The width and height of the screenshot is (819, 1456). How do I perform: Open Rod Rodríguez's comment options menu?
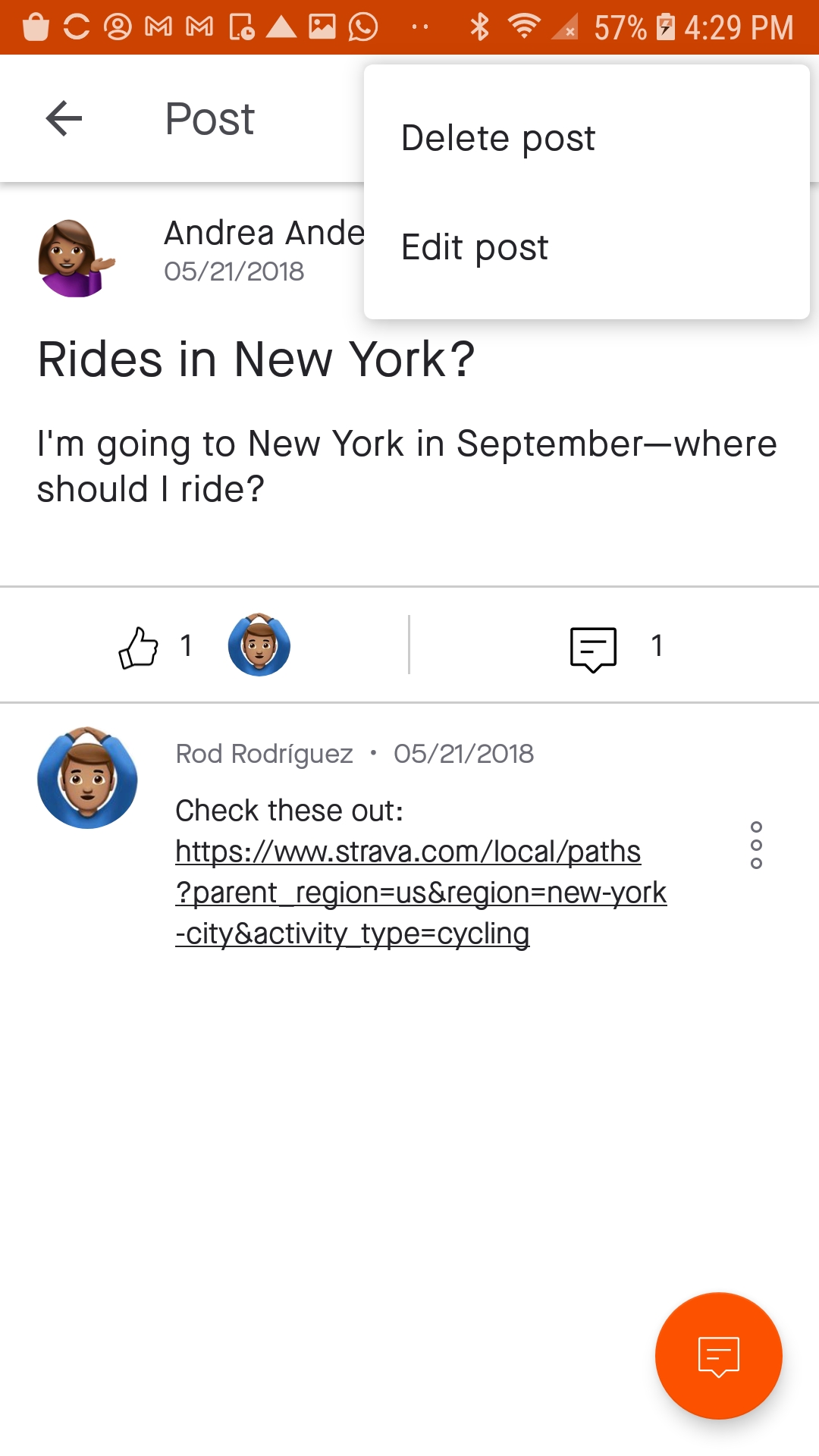click(x=756, y=845)
